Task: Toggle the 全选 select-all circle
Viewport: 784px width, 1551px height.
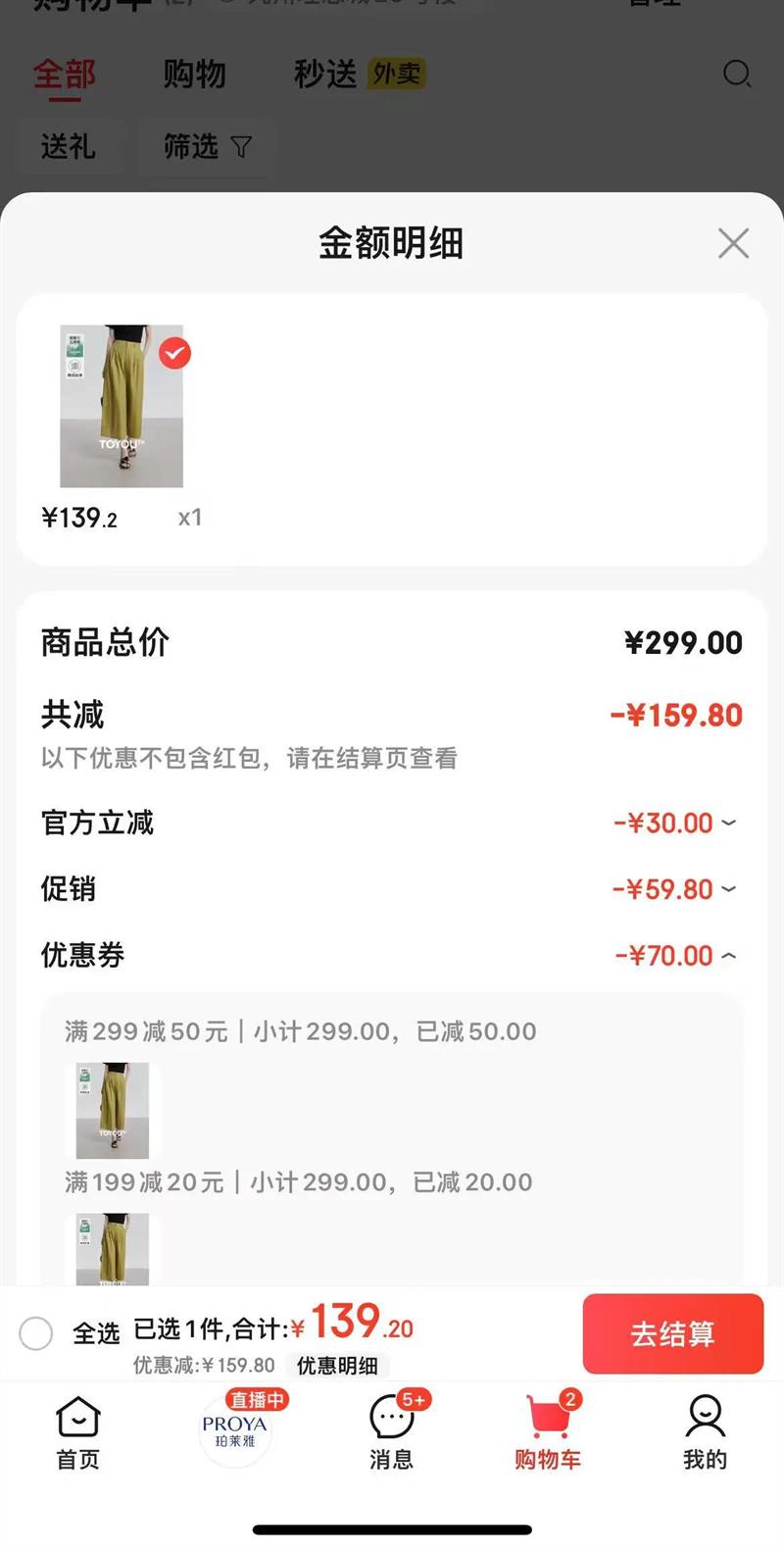Action: coord(36,1333)
